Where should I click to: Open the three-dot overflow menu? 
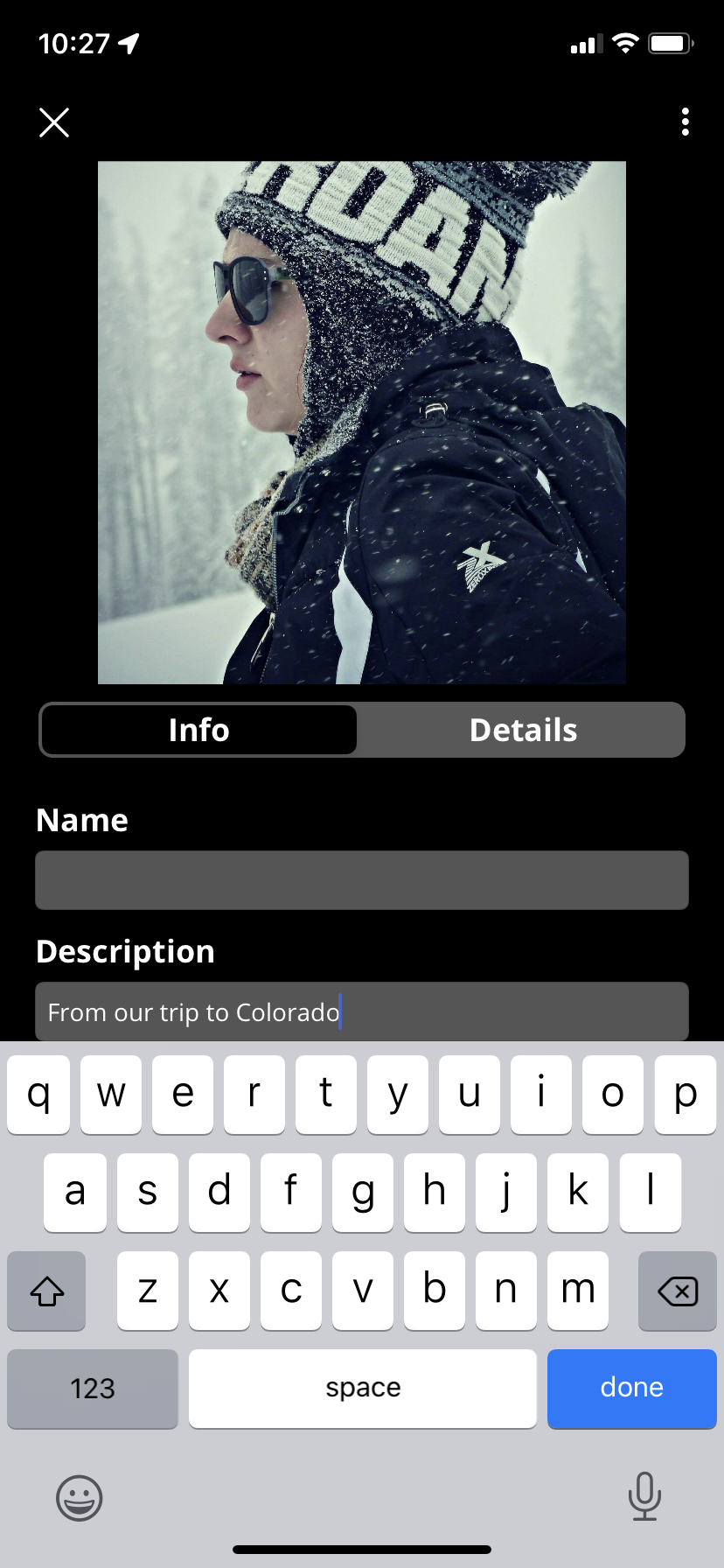pos(685,122)
